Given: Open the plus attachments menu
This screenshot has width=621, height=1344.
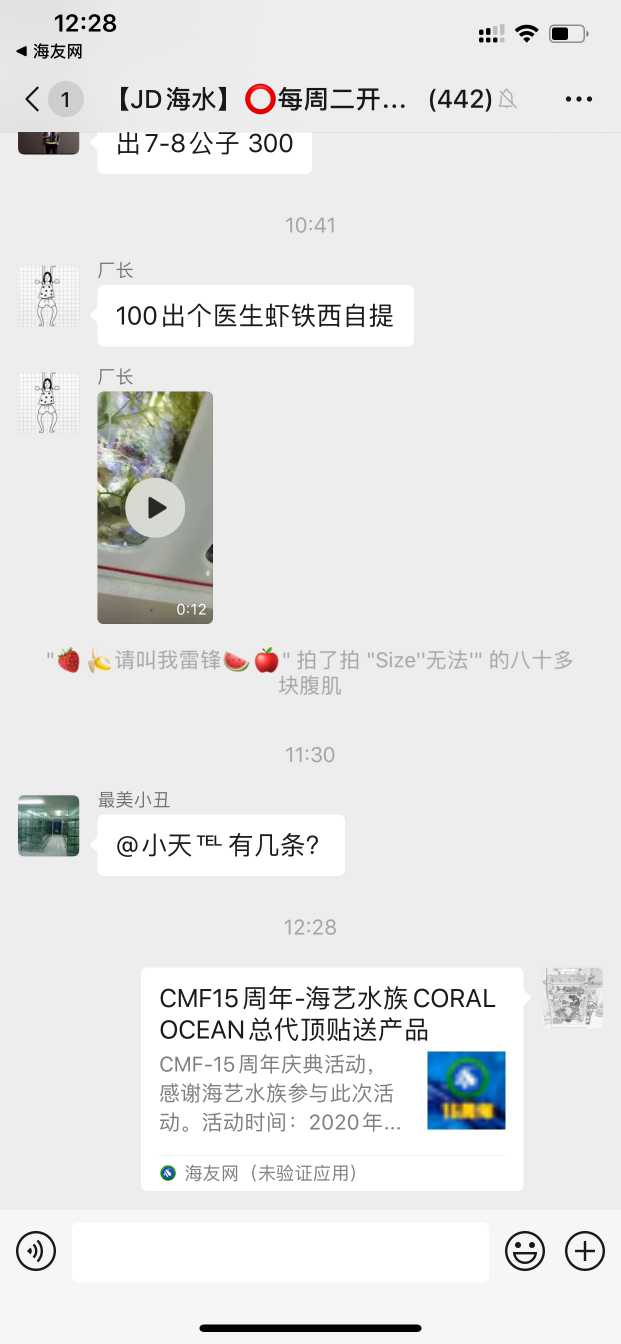Looking at the screenshot, I should [x=585, y=1251].
